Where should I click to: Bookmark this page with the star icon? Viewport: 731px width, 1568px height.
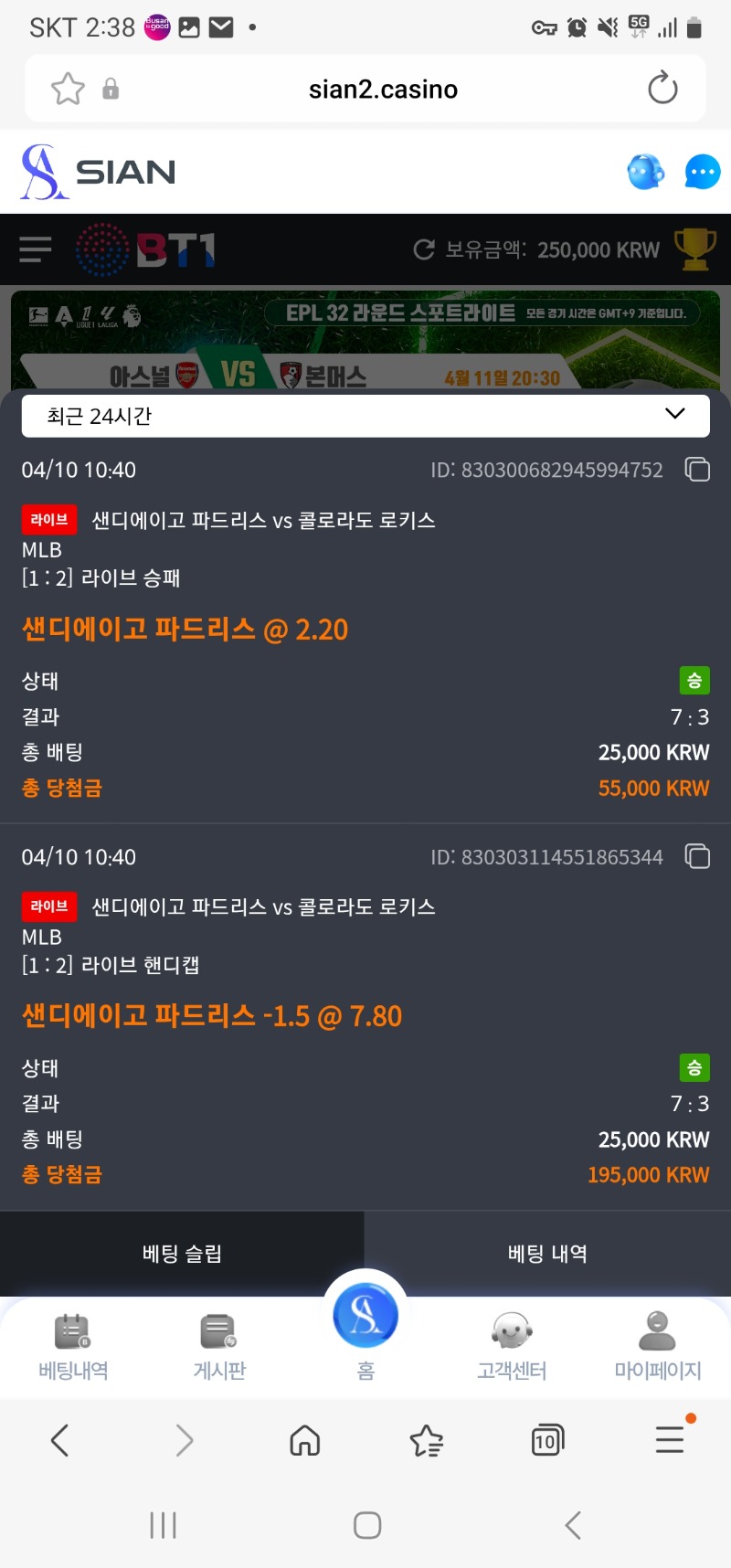coord(68,89)
